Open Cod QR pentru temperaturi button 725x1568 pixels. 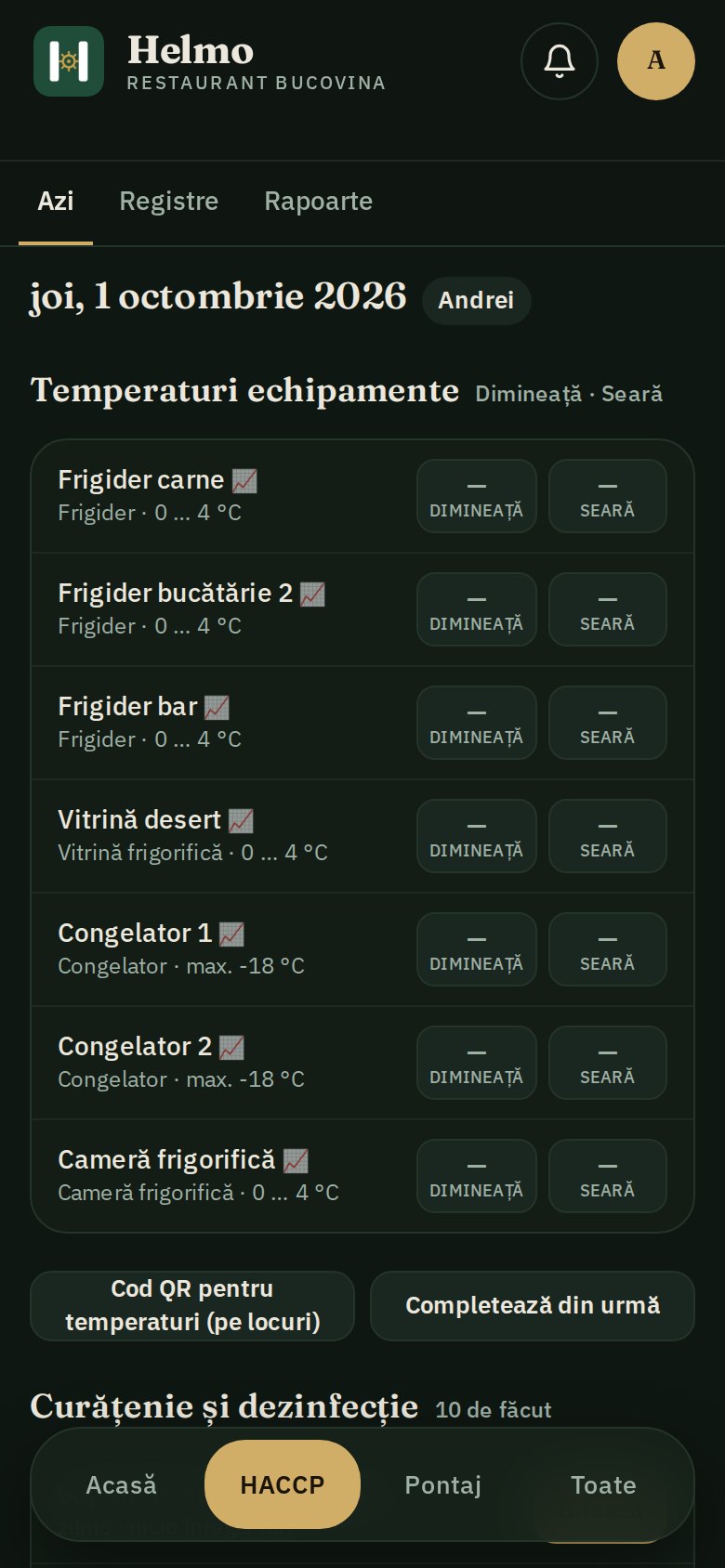tap(192, 1305)
